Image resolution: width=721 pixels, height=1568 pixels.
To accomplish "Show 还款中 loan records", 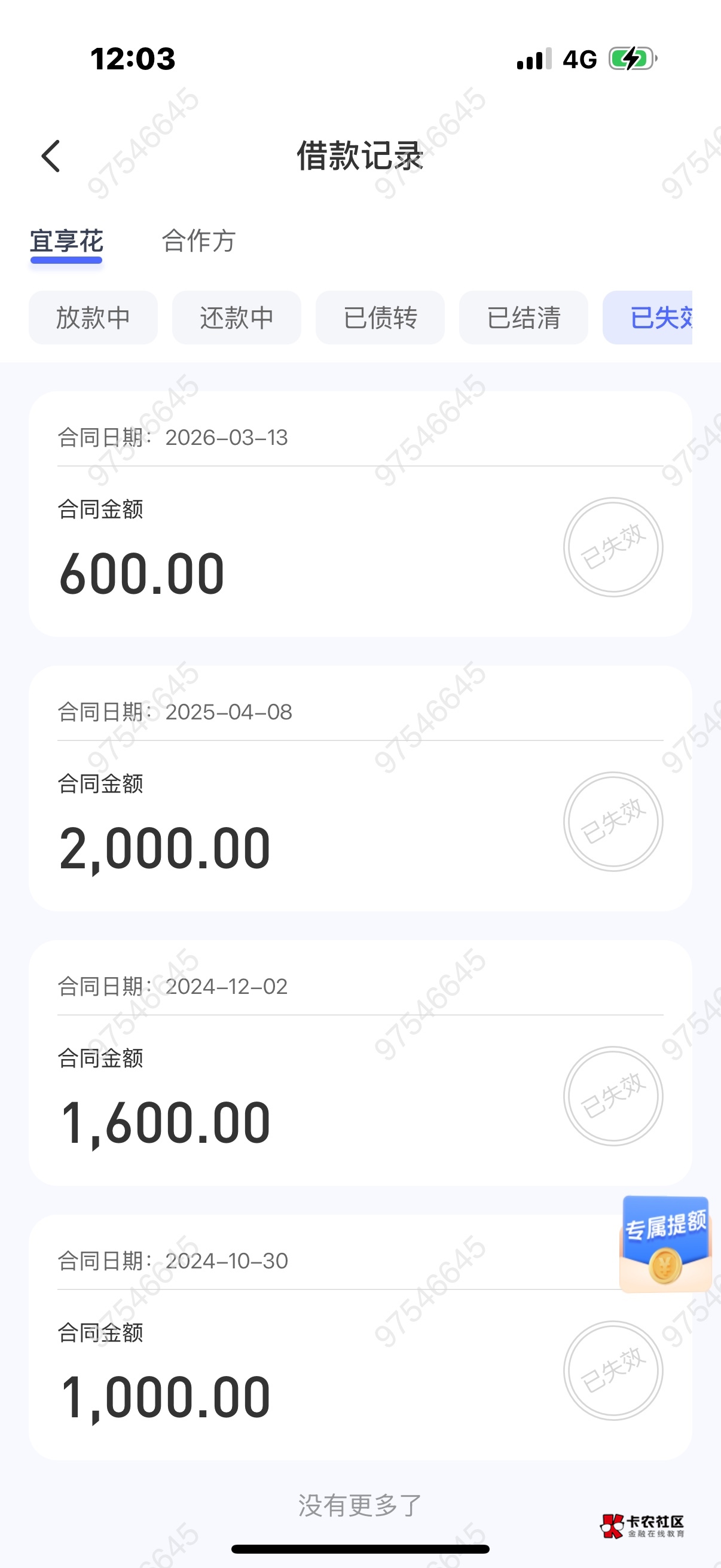I will pos(237,318).
